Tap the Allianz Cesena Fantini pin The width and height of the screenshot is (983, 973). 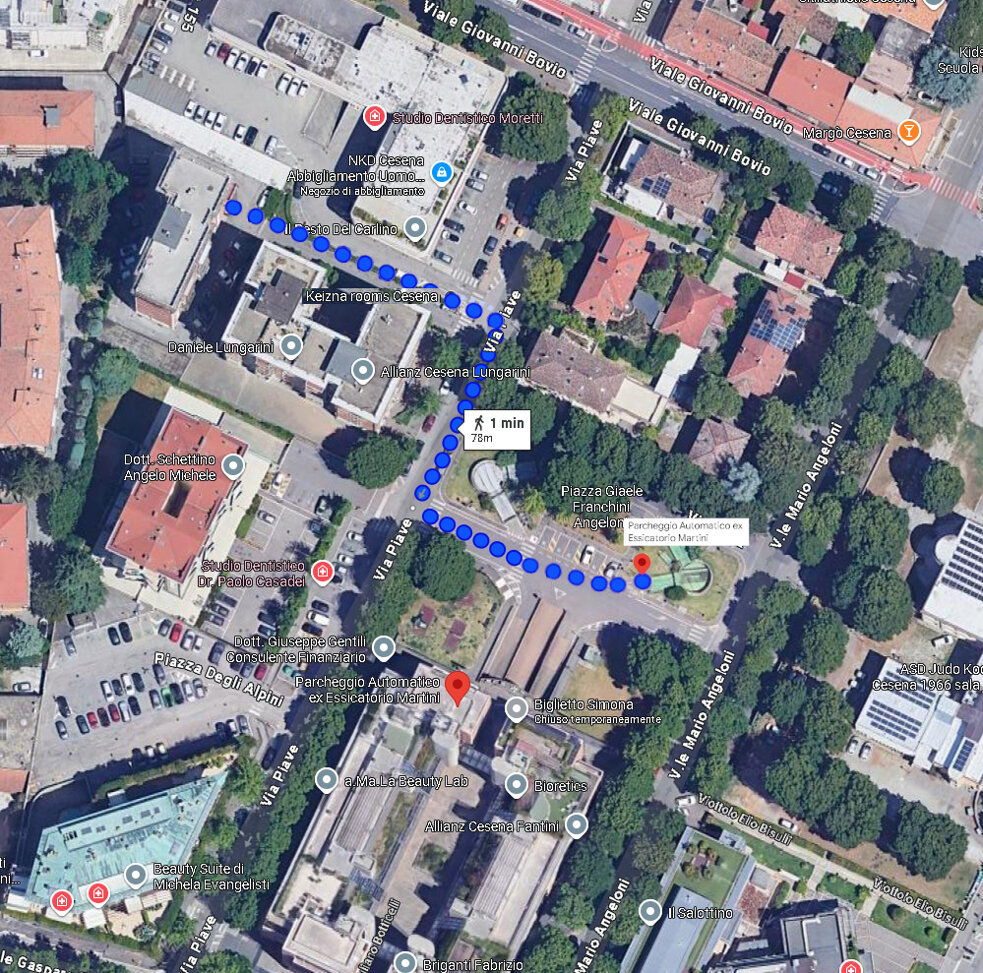(576, 825)
